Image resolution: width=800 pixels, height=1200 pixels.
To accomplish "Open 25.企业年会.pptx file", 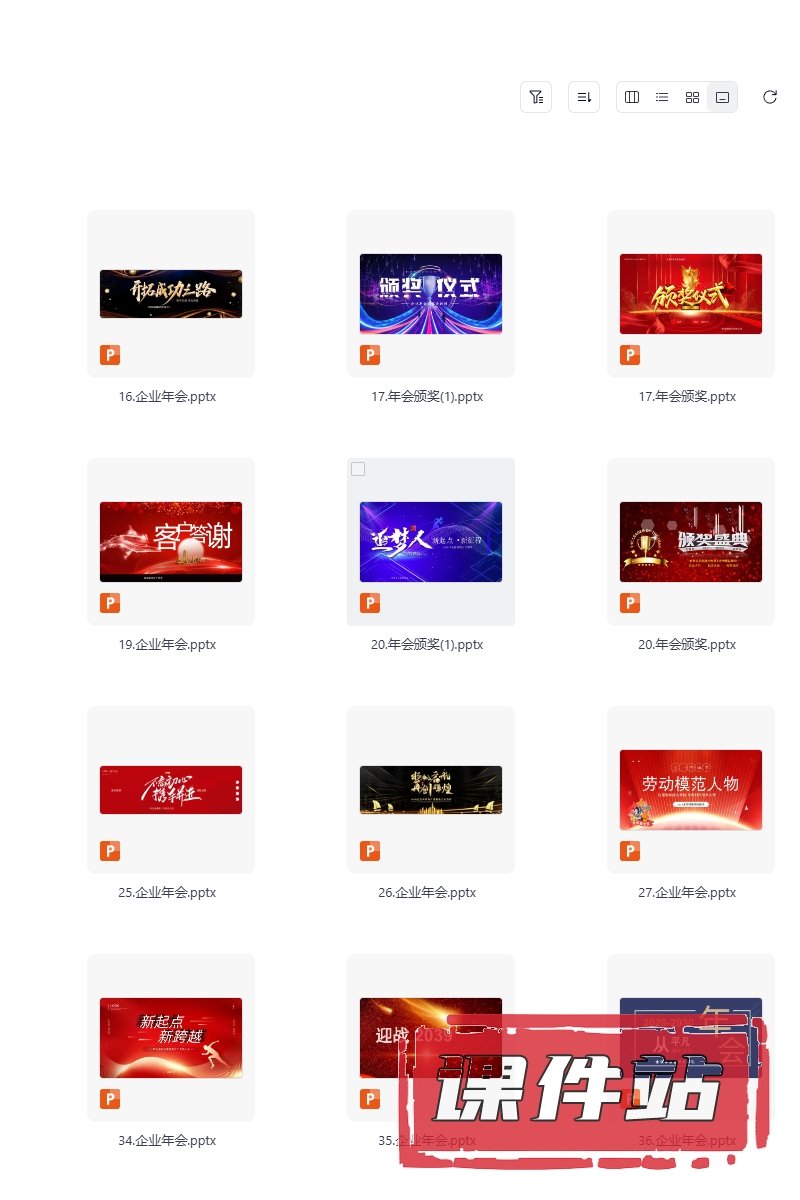I will (x=171, y=790).
